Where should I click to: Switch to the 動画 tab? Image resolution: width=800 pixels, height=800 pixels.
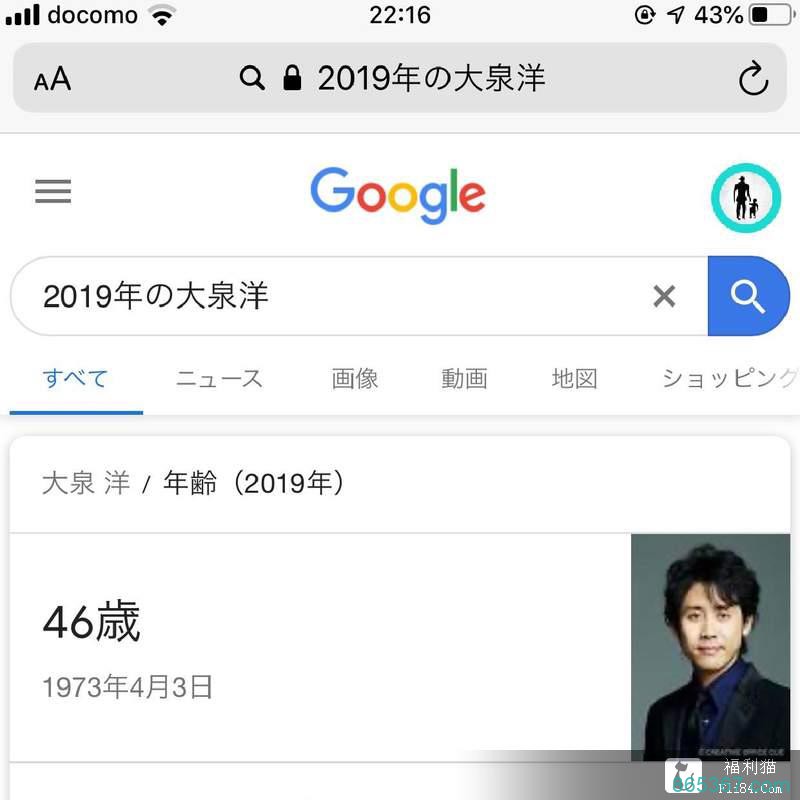464,378
